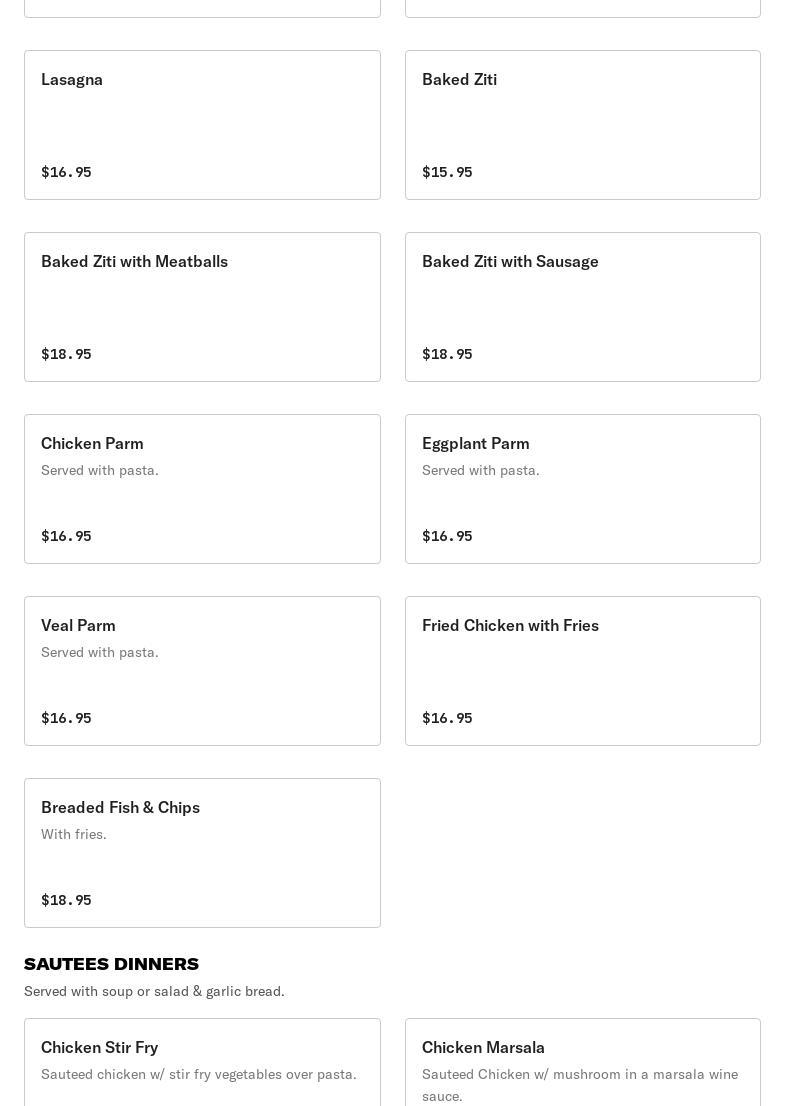Image resolution: width=785 pixels, height=1106 pixels.
Task: Select the Chicken Stir Fry dinner
Action: [x=202, y=1062]
